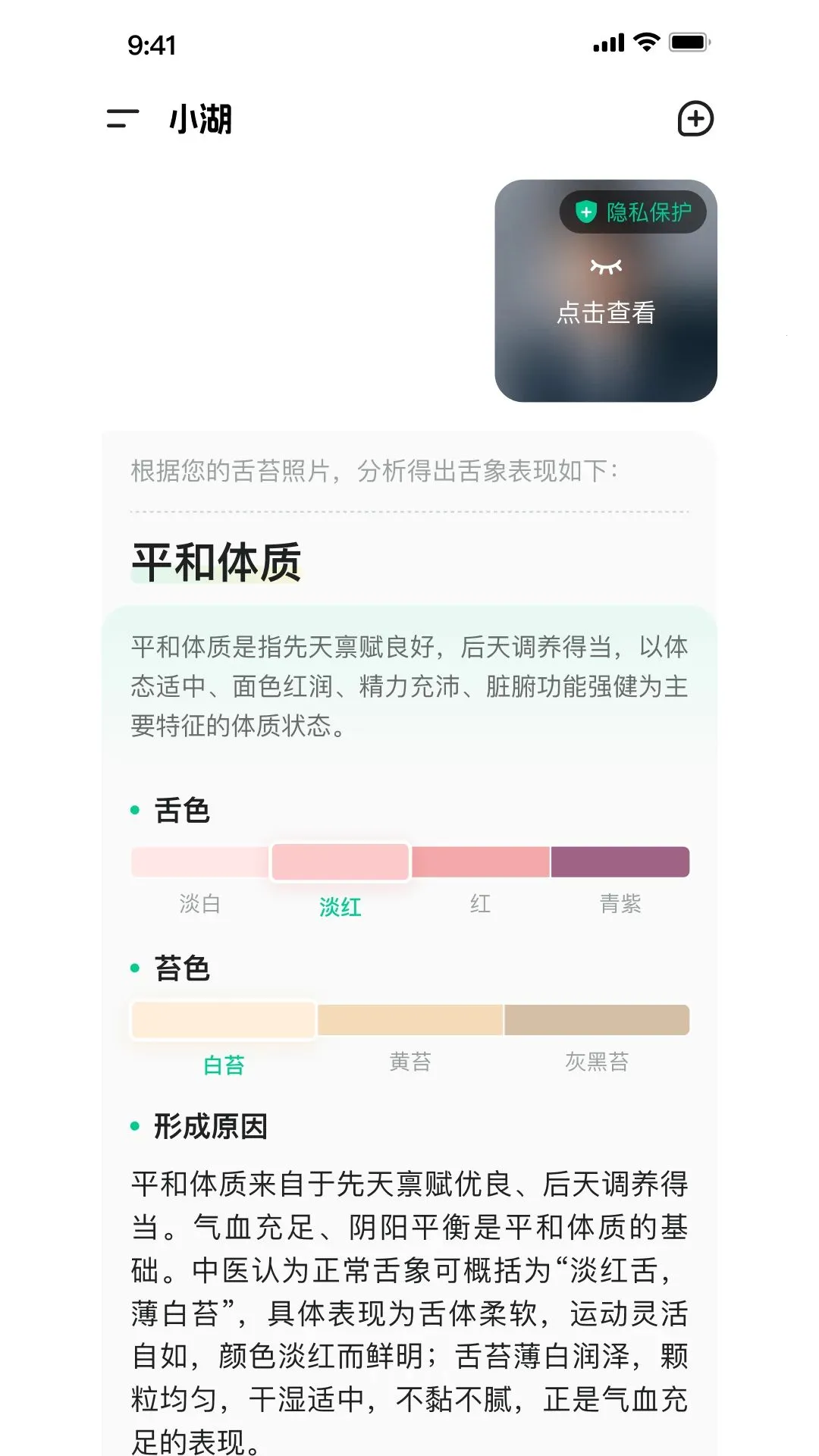
Task: Start a new chat with plus icon
Action: click(x=695, y=118)
